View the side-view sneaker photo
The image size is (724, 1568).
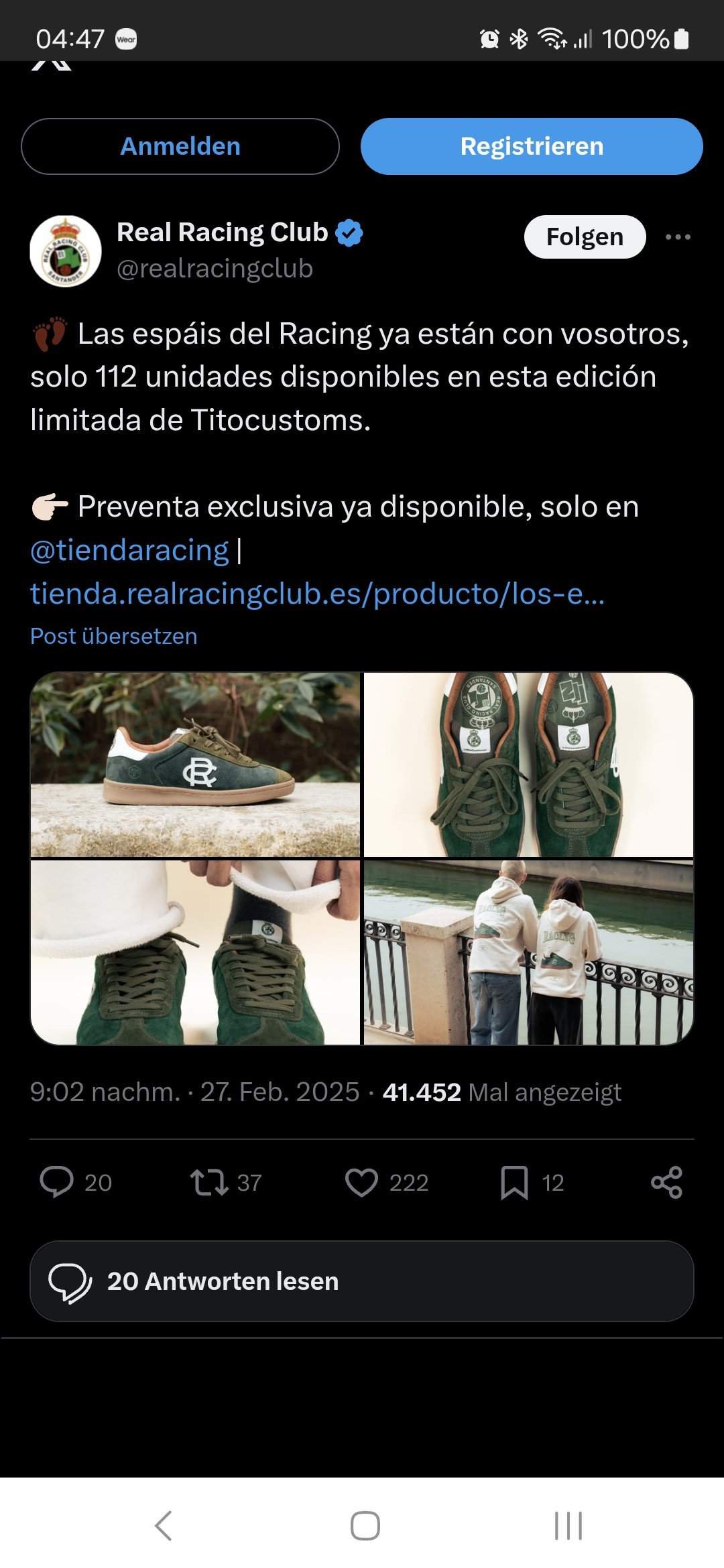(x=196, y=765)
